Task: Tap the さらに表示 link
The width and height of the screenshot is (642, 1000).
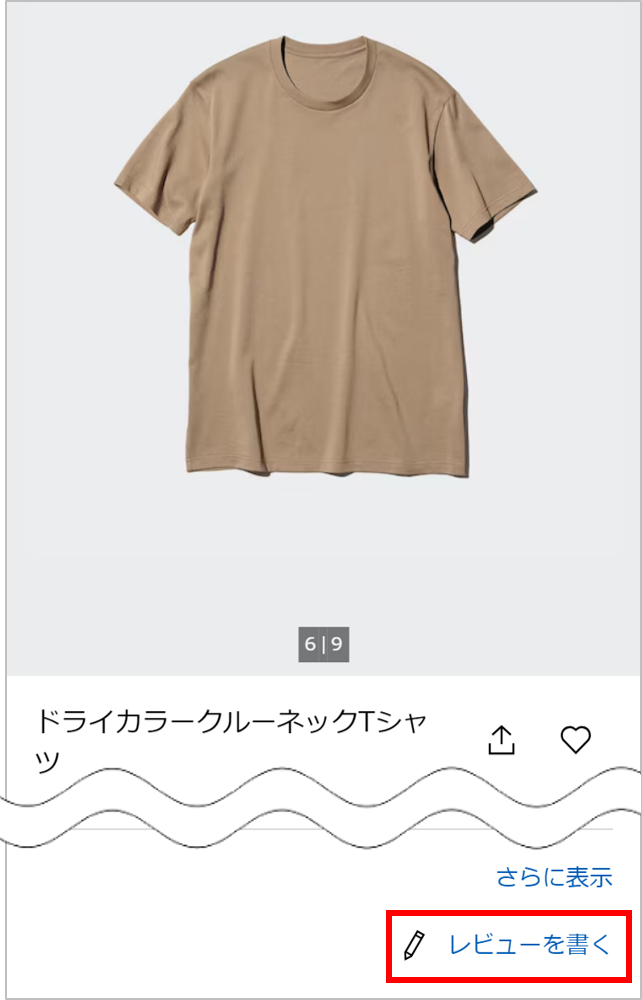Action: click(554, 878)
